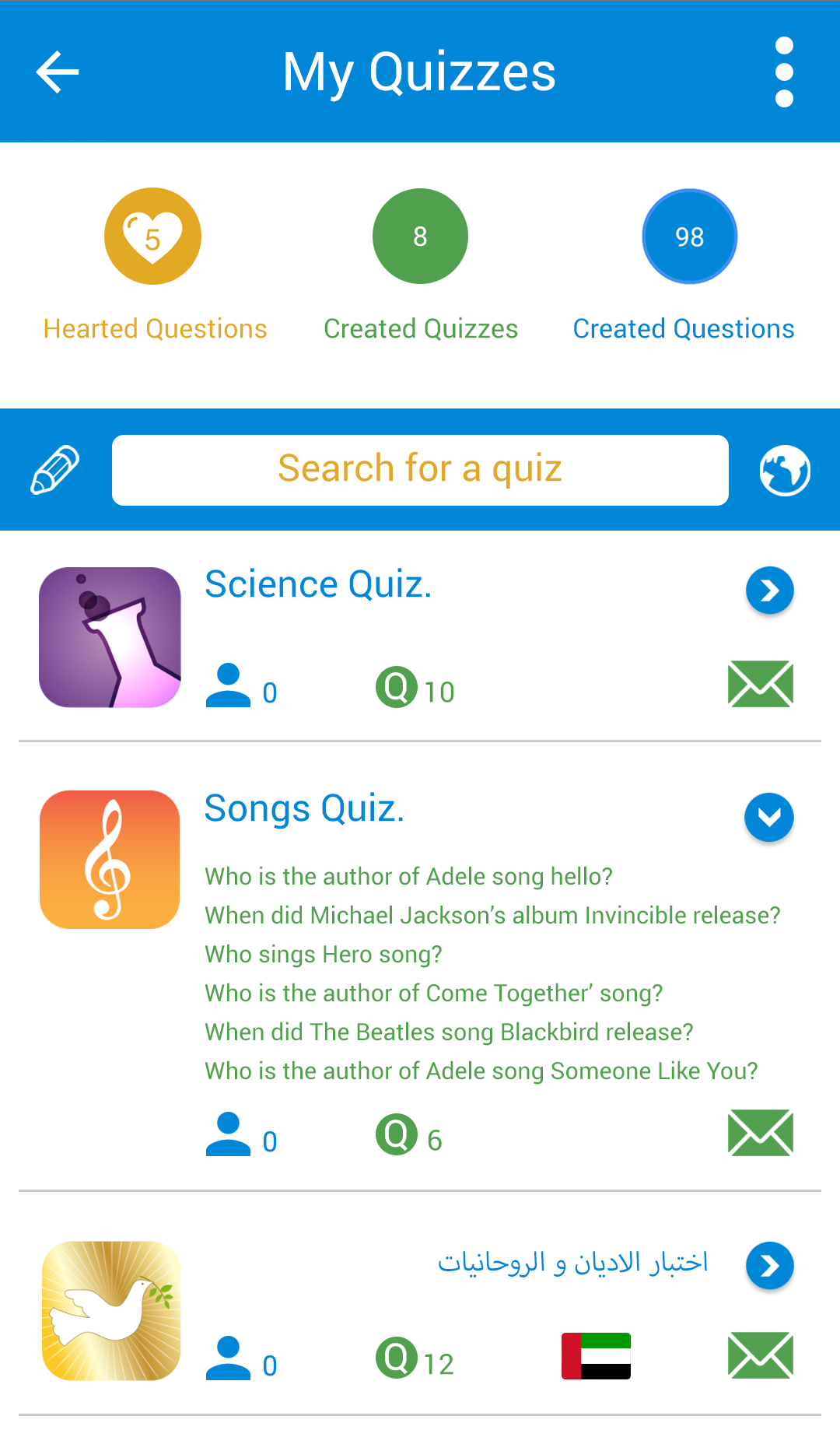This screenshot has width=840, height=1437.
Task: Focus the Search for a quiz field
Action: pos(420,470)
